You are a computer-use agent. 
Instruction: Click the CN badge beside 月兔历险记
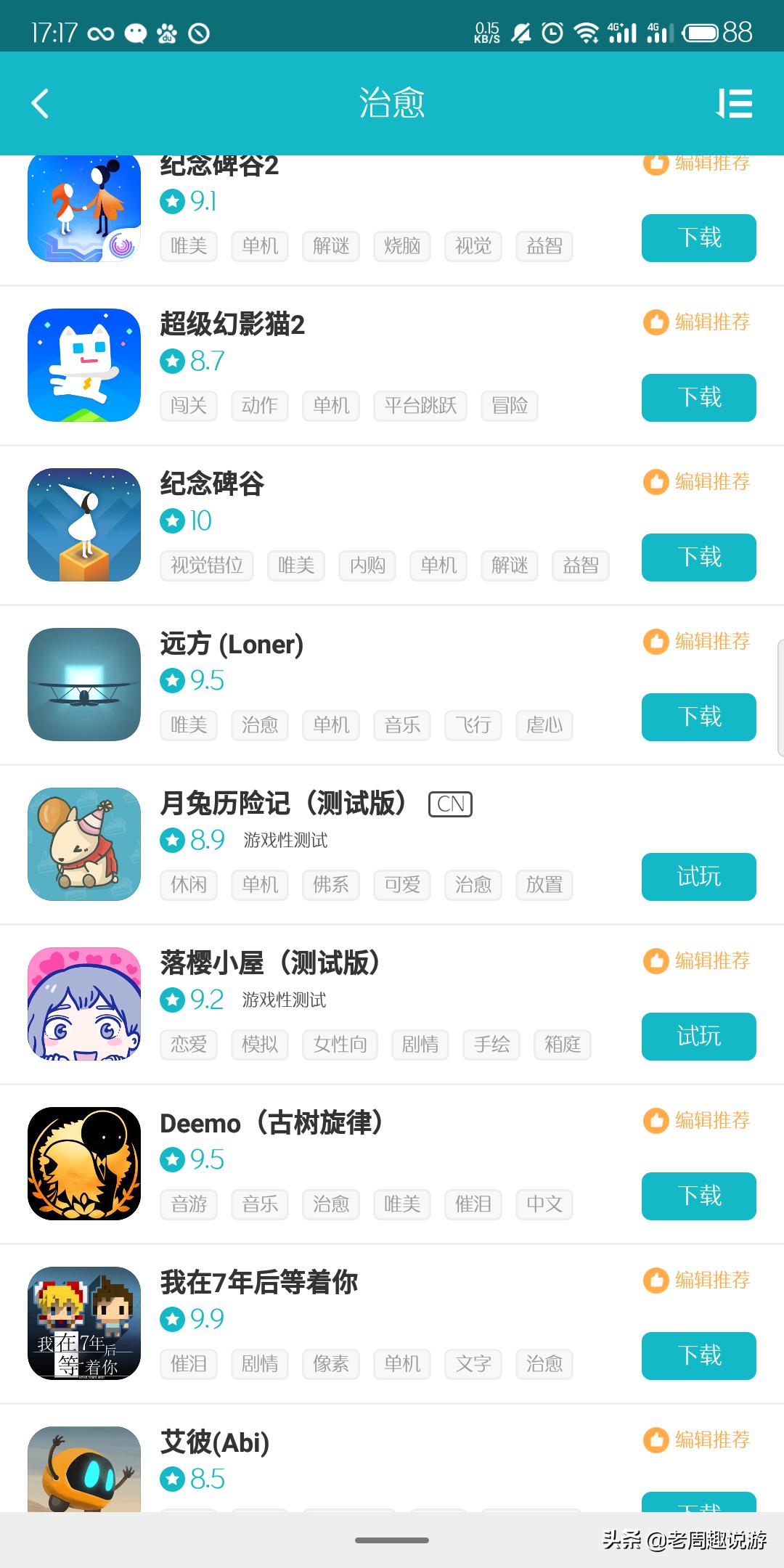point(450,804)
